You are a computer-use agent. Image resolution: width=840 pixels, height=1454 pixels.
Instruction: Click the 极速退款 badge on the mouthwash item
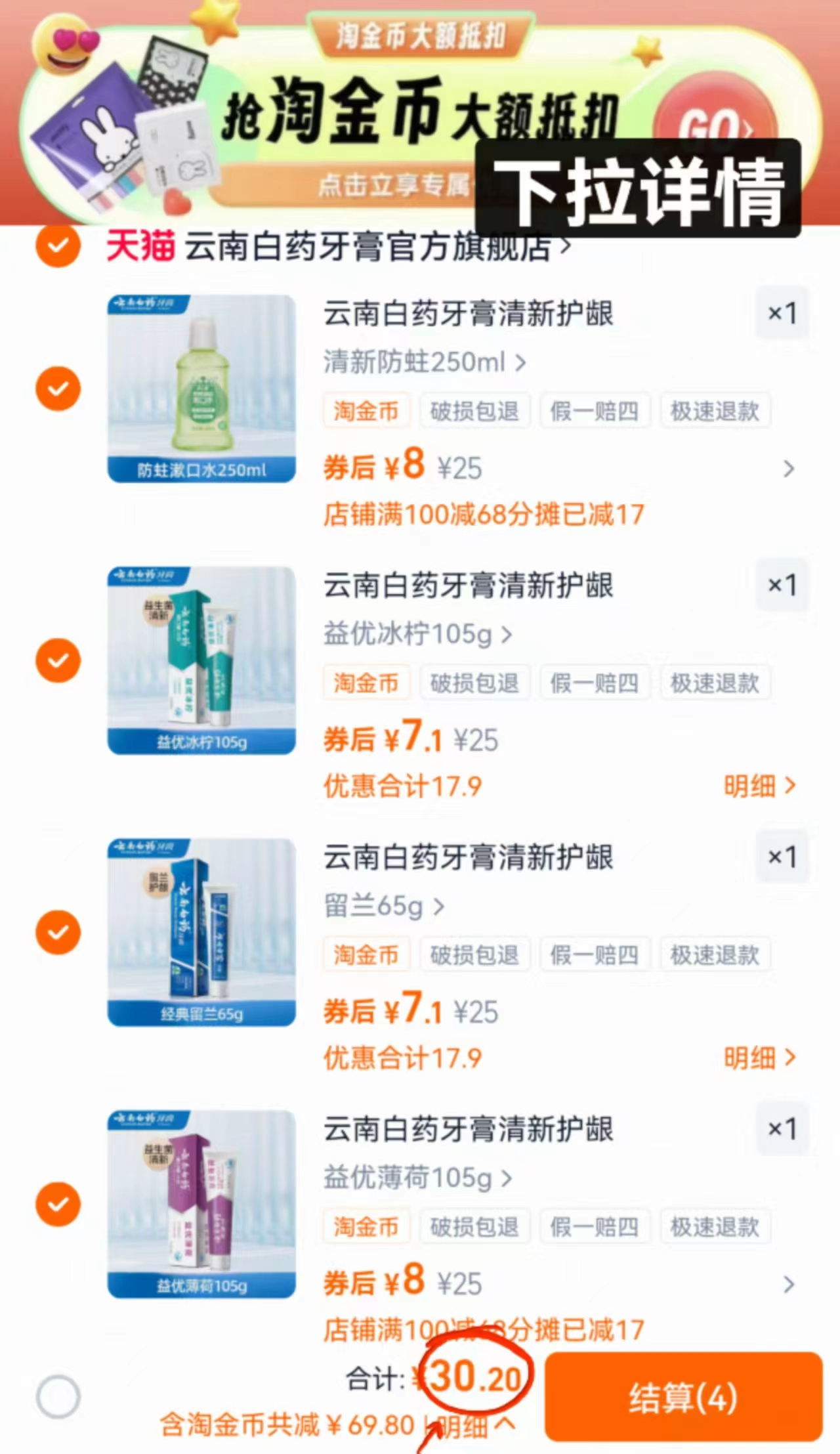click(x=715, y=410)
